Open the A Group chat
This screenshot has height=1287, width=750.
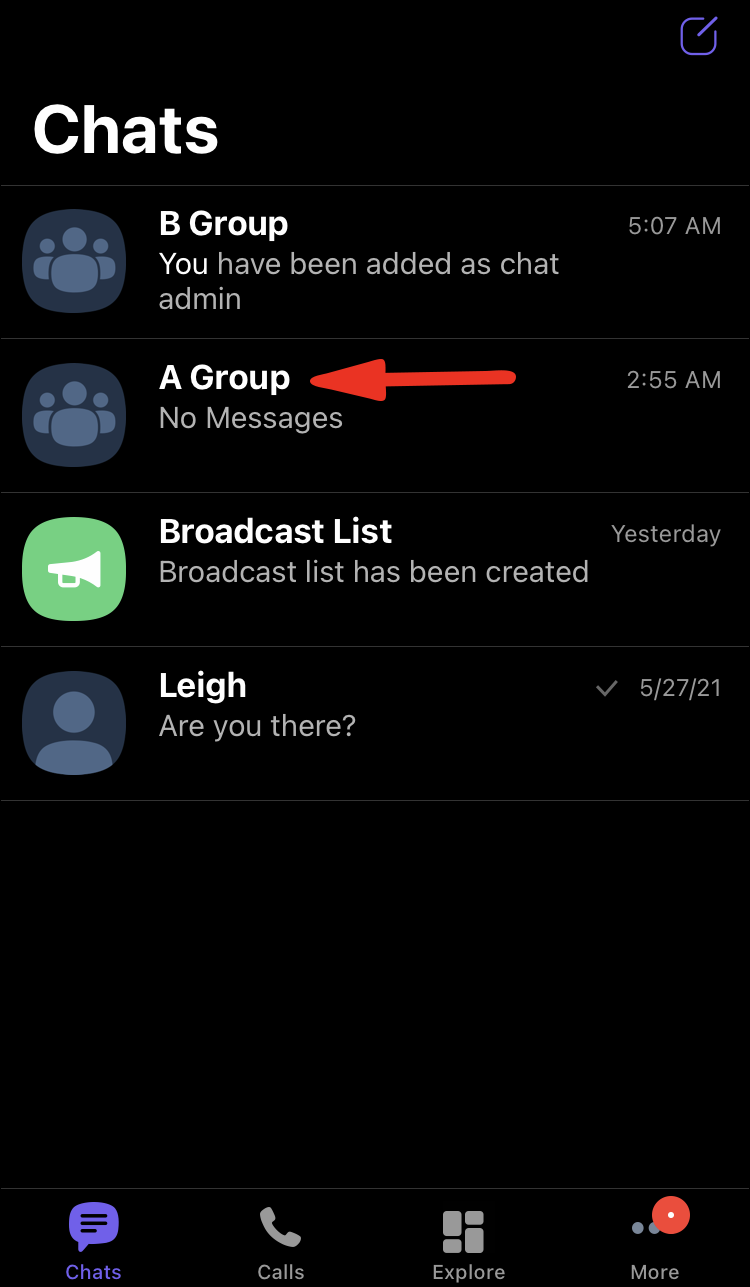point(374,416)
